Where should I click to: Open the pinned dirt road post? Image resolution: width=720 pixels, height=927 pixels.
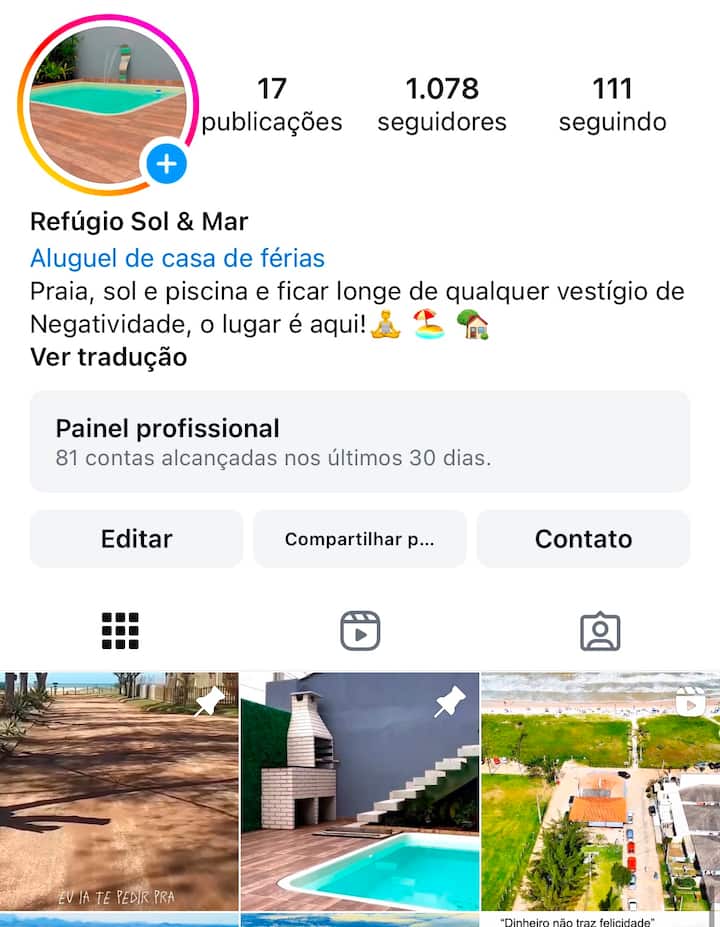pyautogui.click(x=119, y=790)
